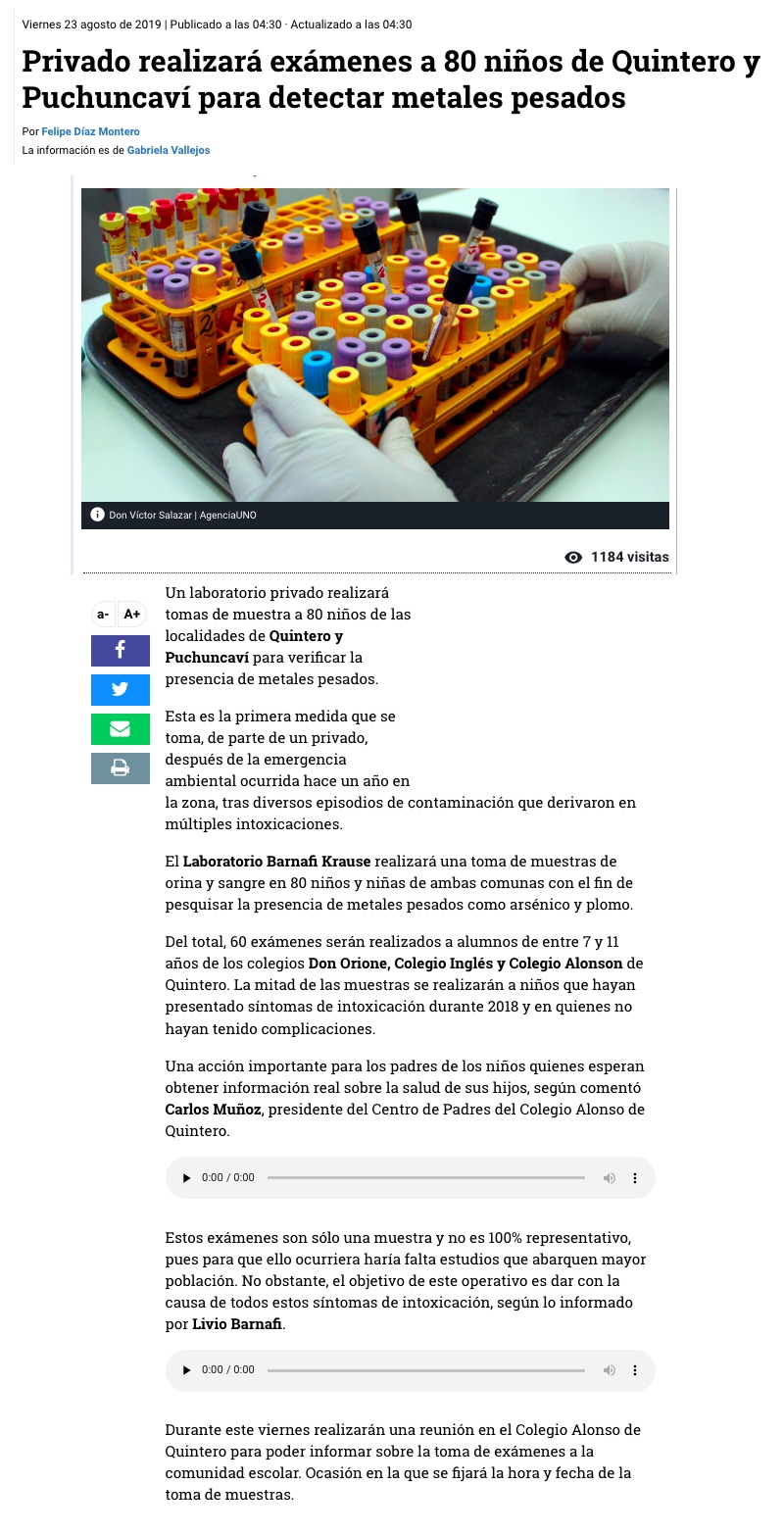Image resolution: width=784 pixels, height=1534 pixels.
Task: Send article by email
Action: click(121, 728)
